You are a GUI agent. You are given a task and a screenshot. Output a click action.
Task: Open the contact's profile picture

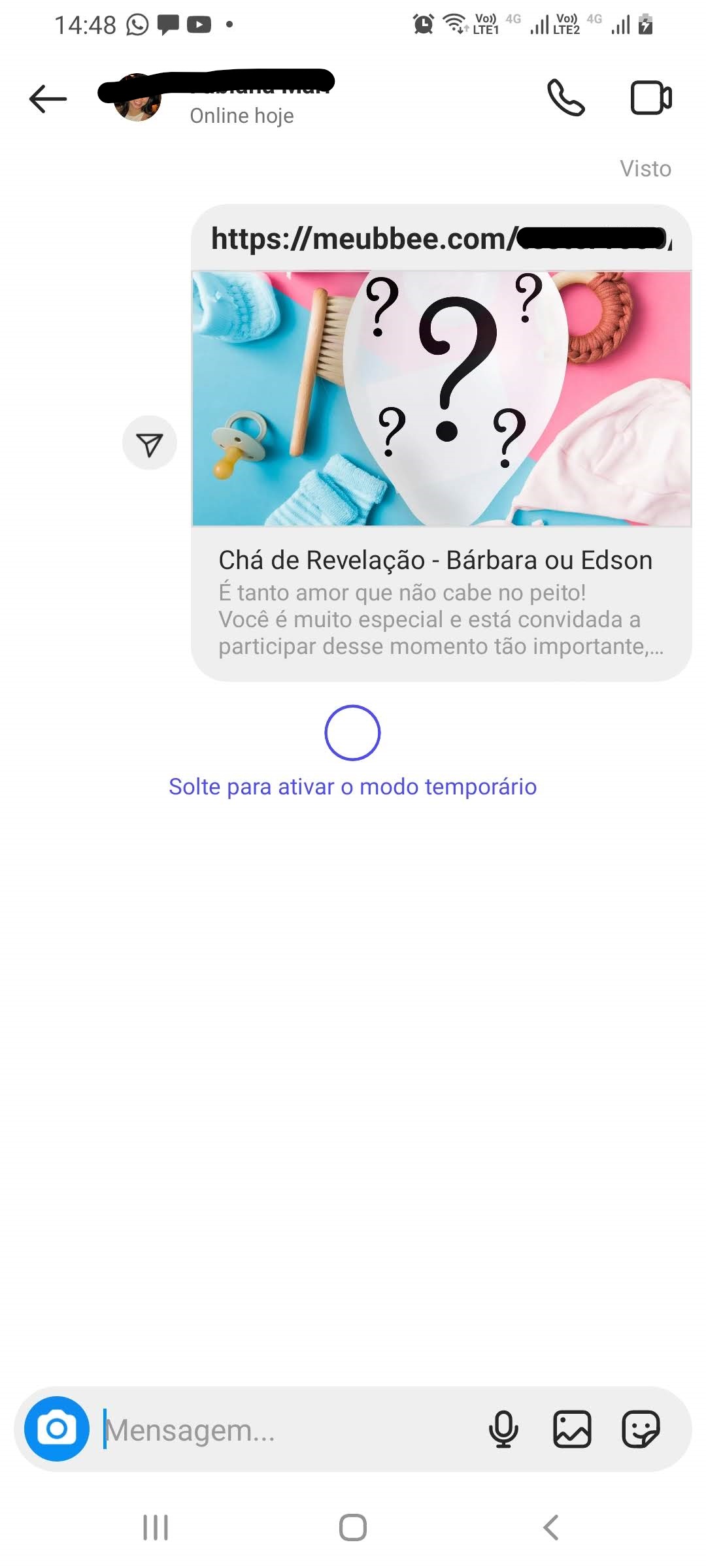(x=137, y=99)
